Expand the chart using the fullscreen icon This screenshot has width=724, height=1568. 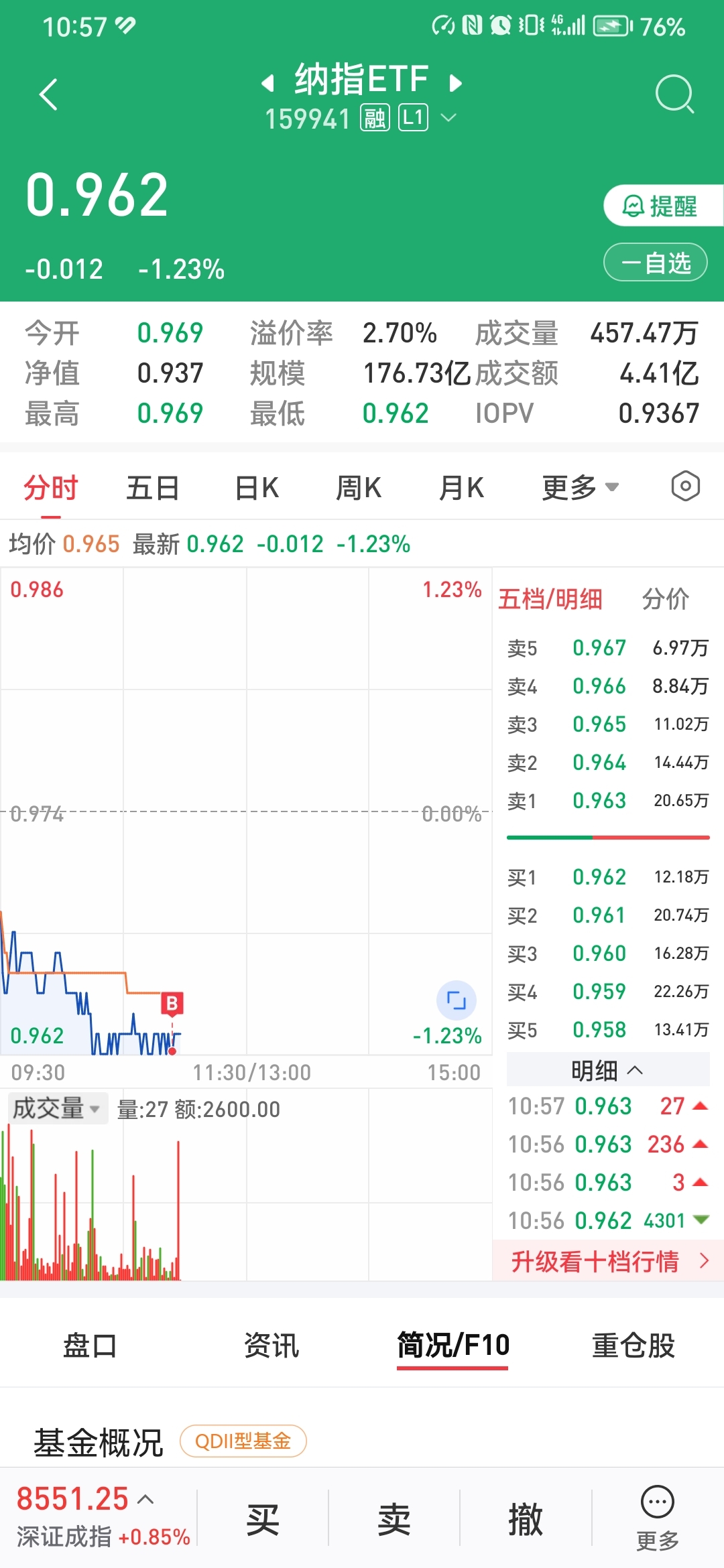(x=457, y=998)
